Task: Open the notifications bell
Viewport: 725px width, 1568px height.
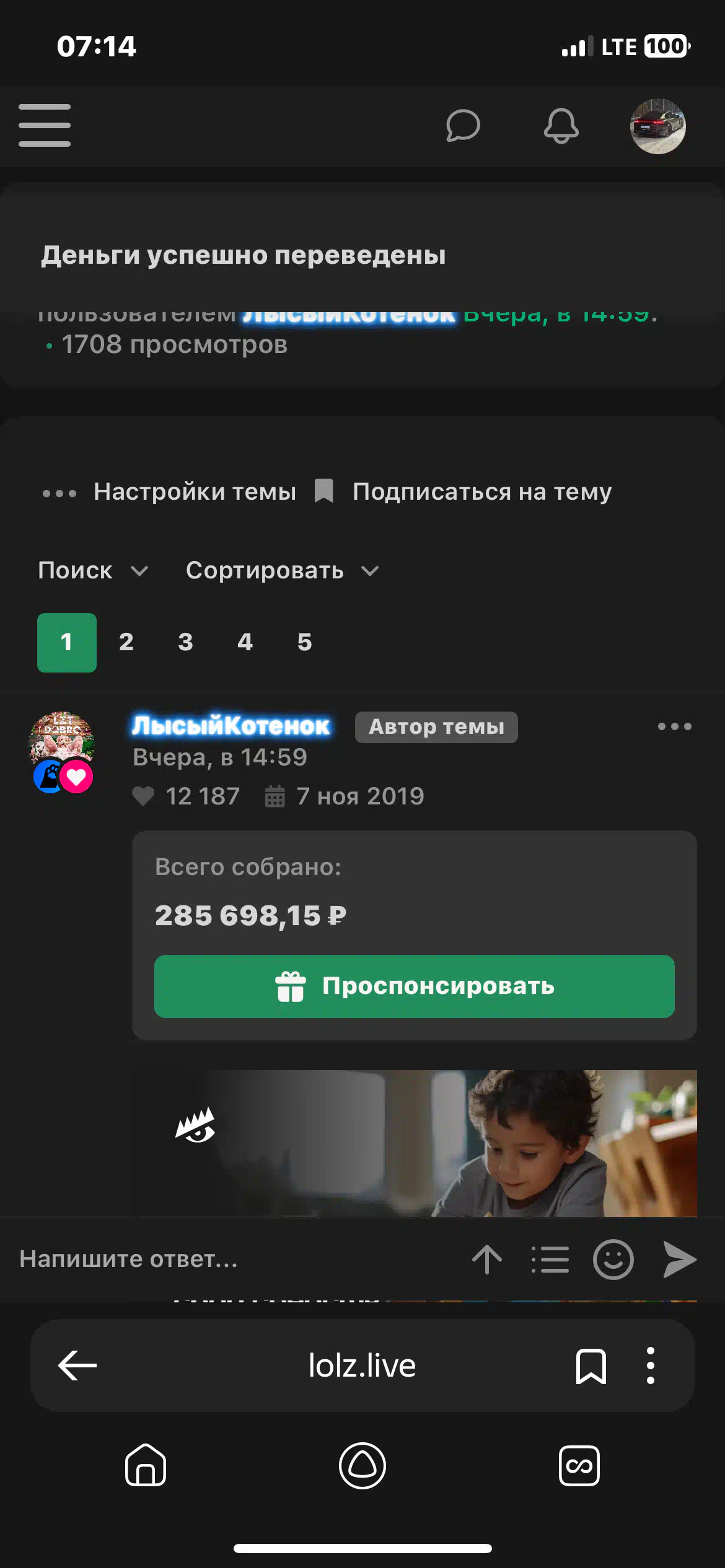Action: tap(561, 126)
